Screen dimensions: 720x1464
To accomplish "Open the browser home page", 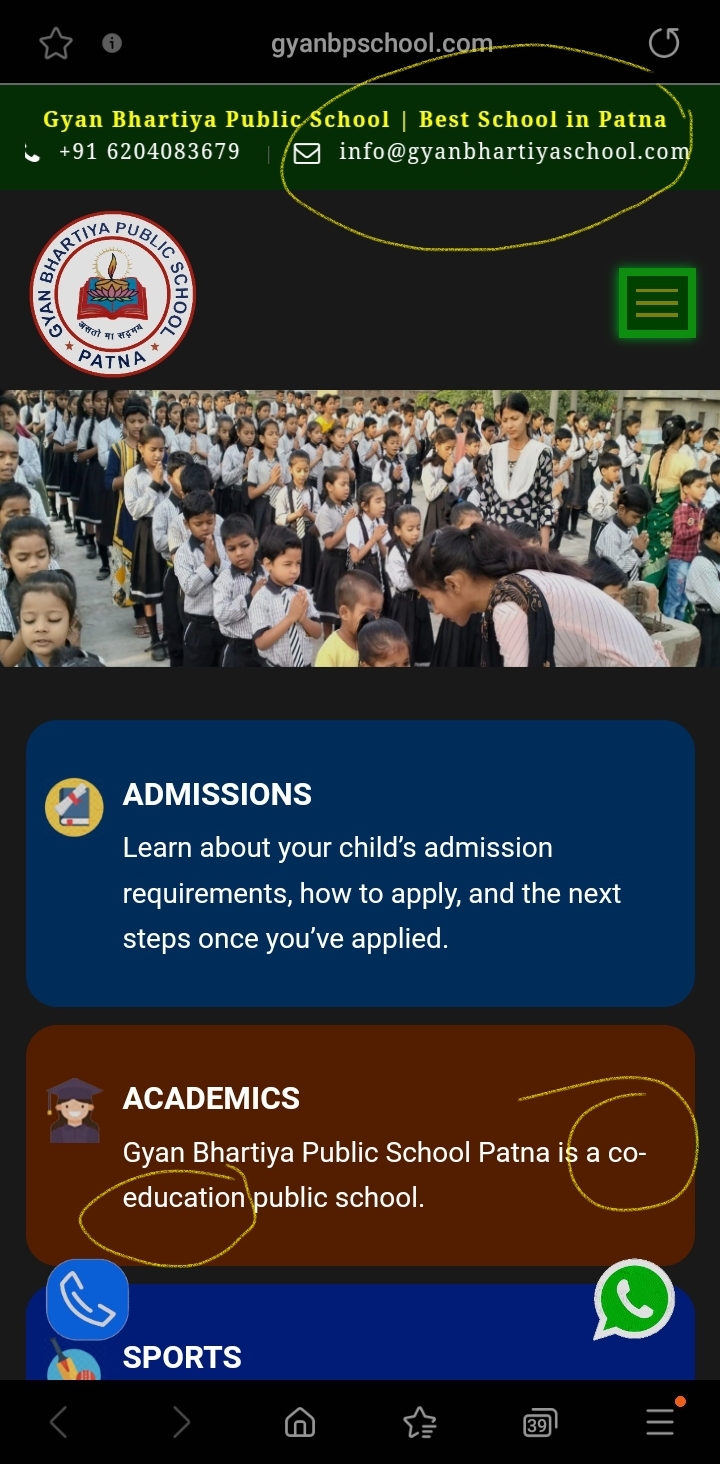I will tap(300, 1422).
